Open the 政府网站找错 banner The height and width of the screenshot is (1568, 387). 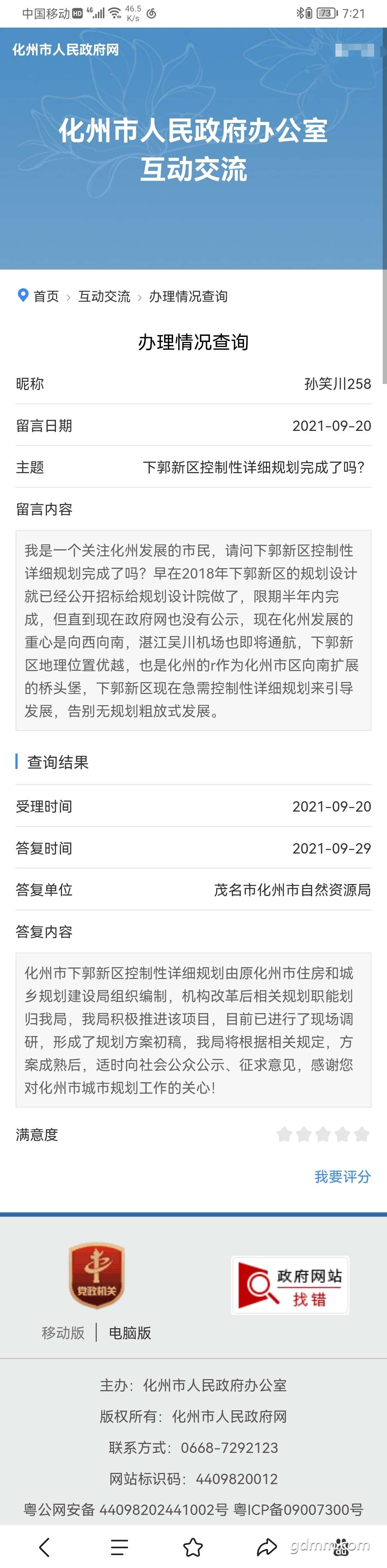290,1286
